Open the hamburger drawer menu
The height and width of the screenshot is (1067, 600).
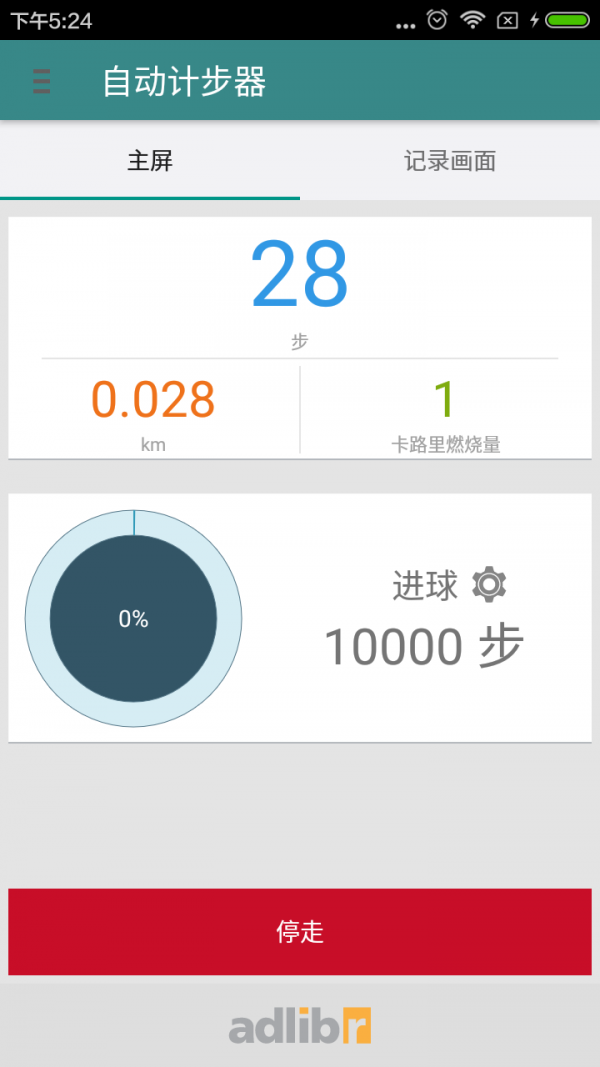[41, 82]
